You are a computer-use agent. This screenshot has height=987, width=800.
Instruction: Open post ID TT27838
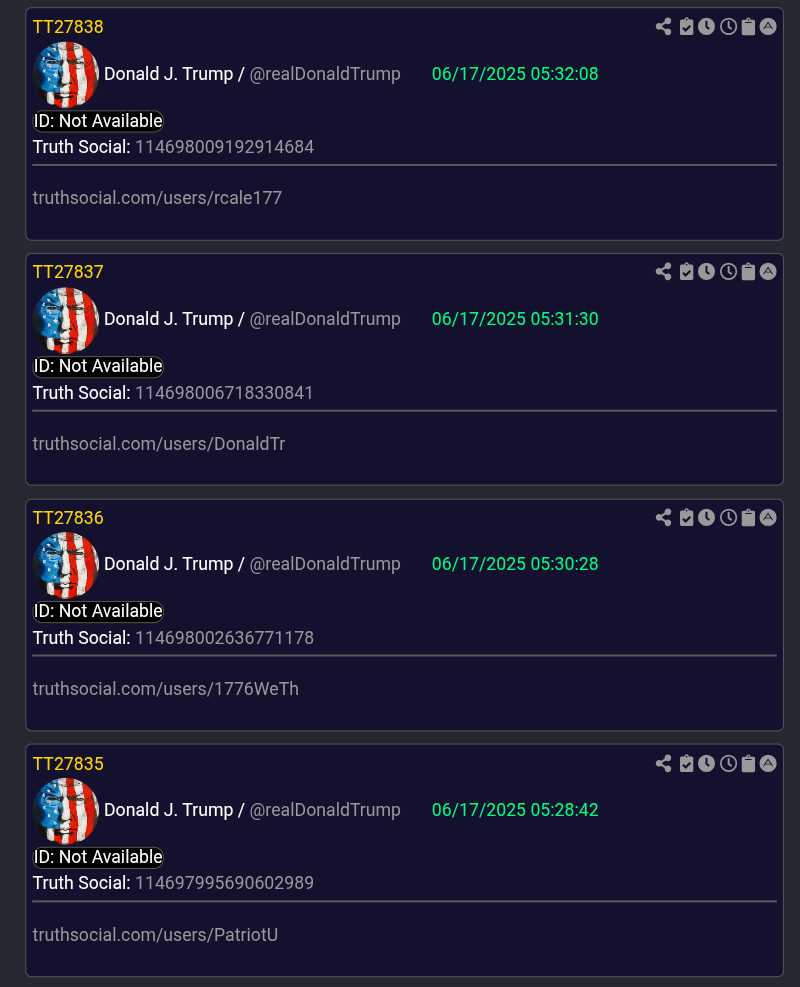coord(68,26)
